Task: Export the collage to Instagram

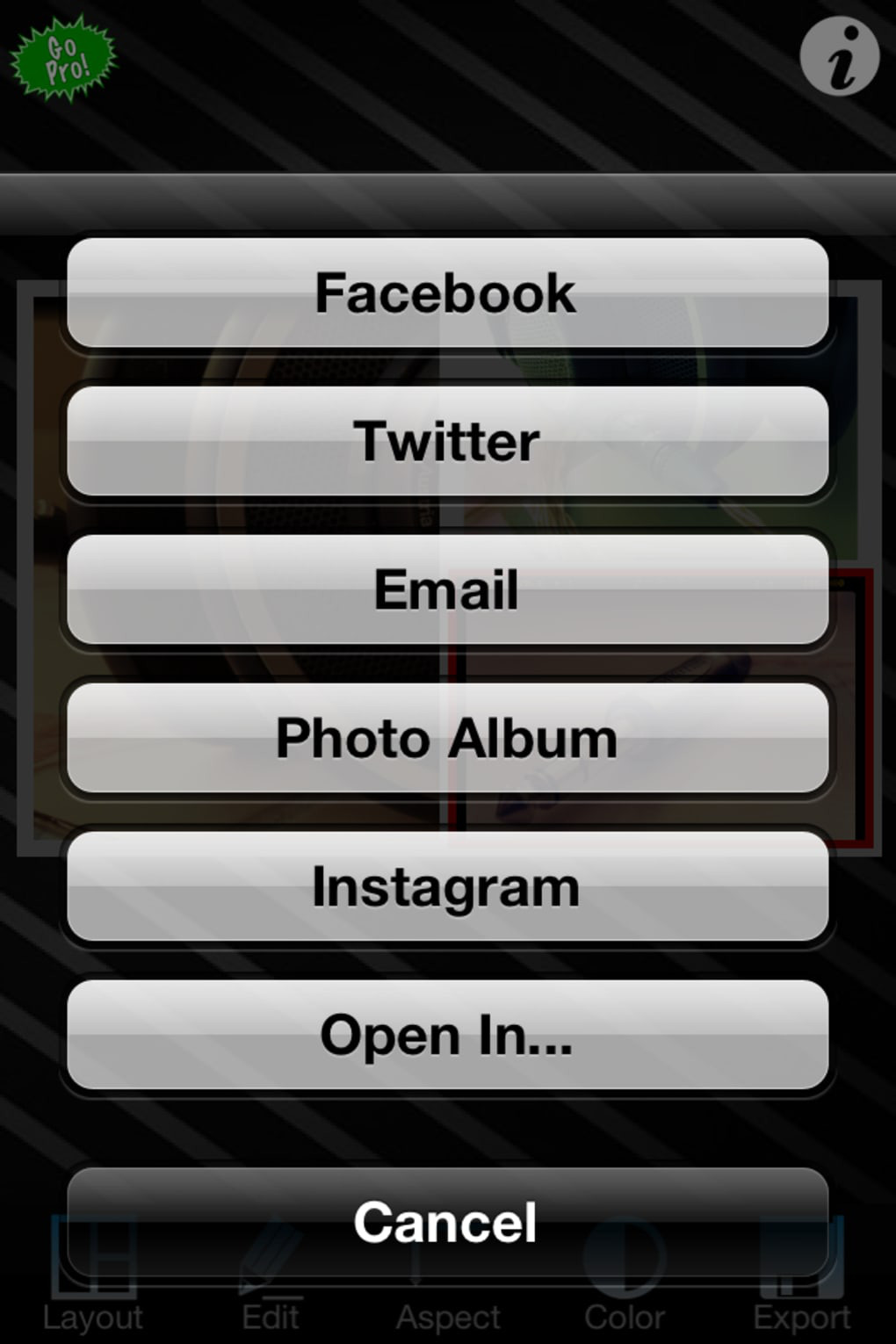Action: [x=447, y=886]
